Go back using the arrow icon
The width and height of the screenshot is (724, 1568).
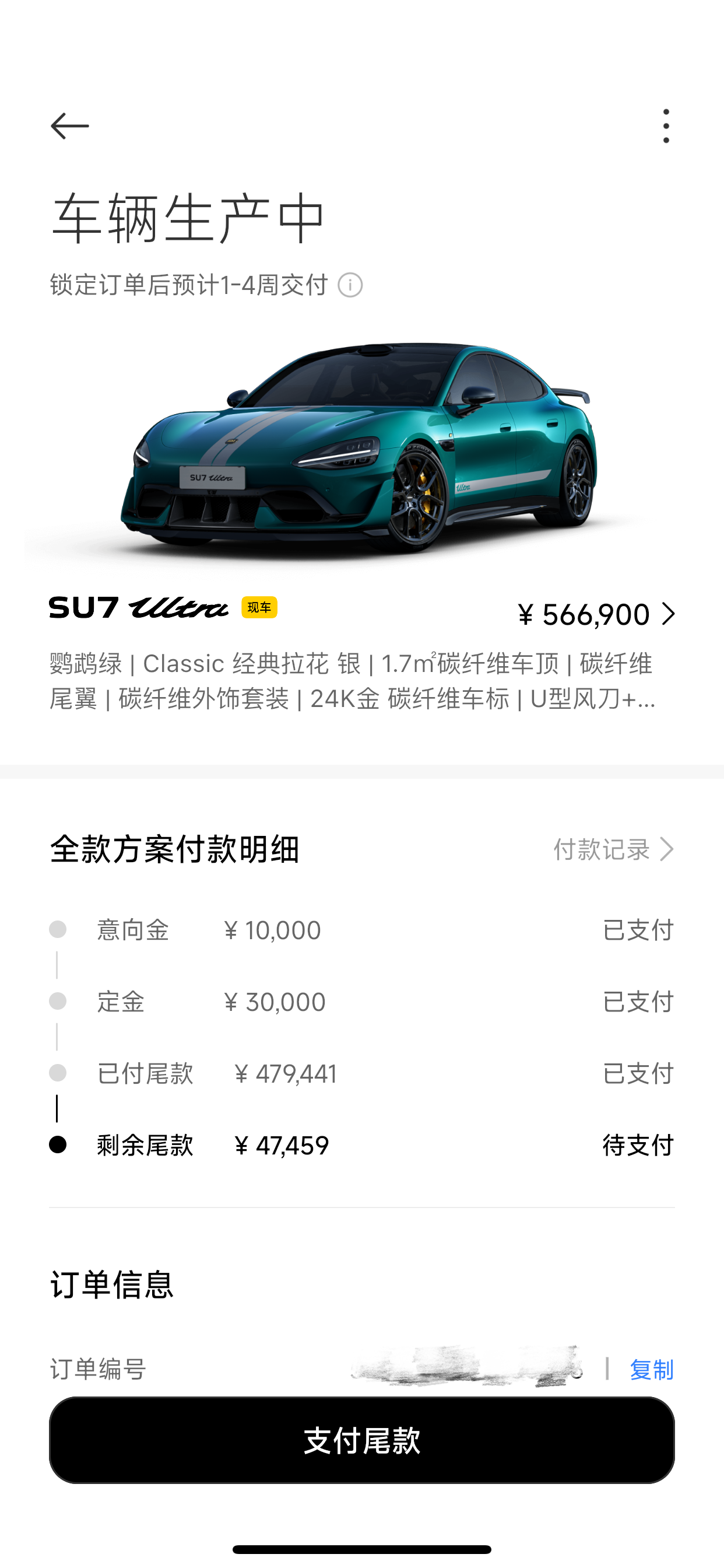coord(69,126)
